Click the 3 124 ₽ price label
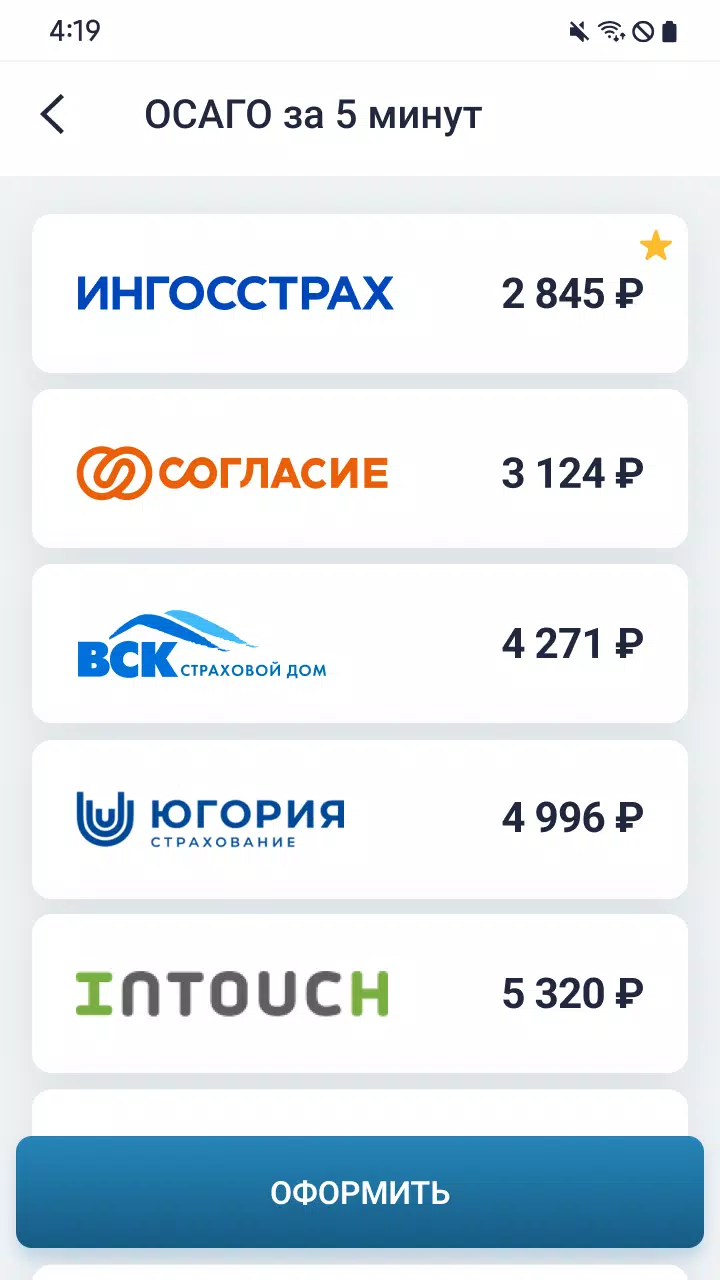Image resolution: width=720 pixels, height=1280 pixels. click(x=572, y=470)
